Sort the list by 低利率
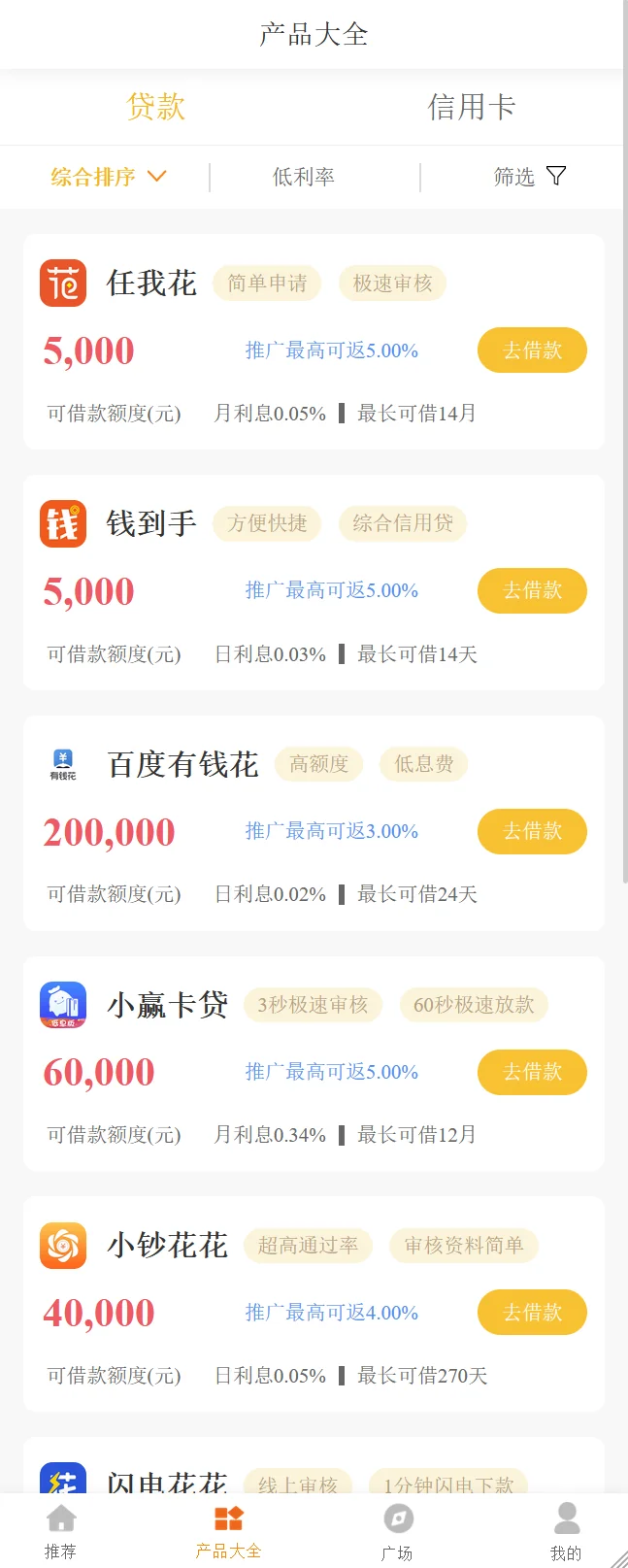Screen dimensions: 628x1568 (x=303, y=177)
